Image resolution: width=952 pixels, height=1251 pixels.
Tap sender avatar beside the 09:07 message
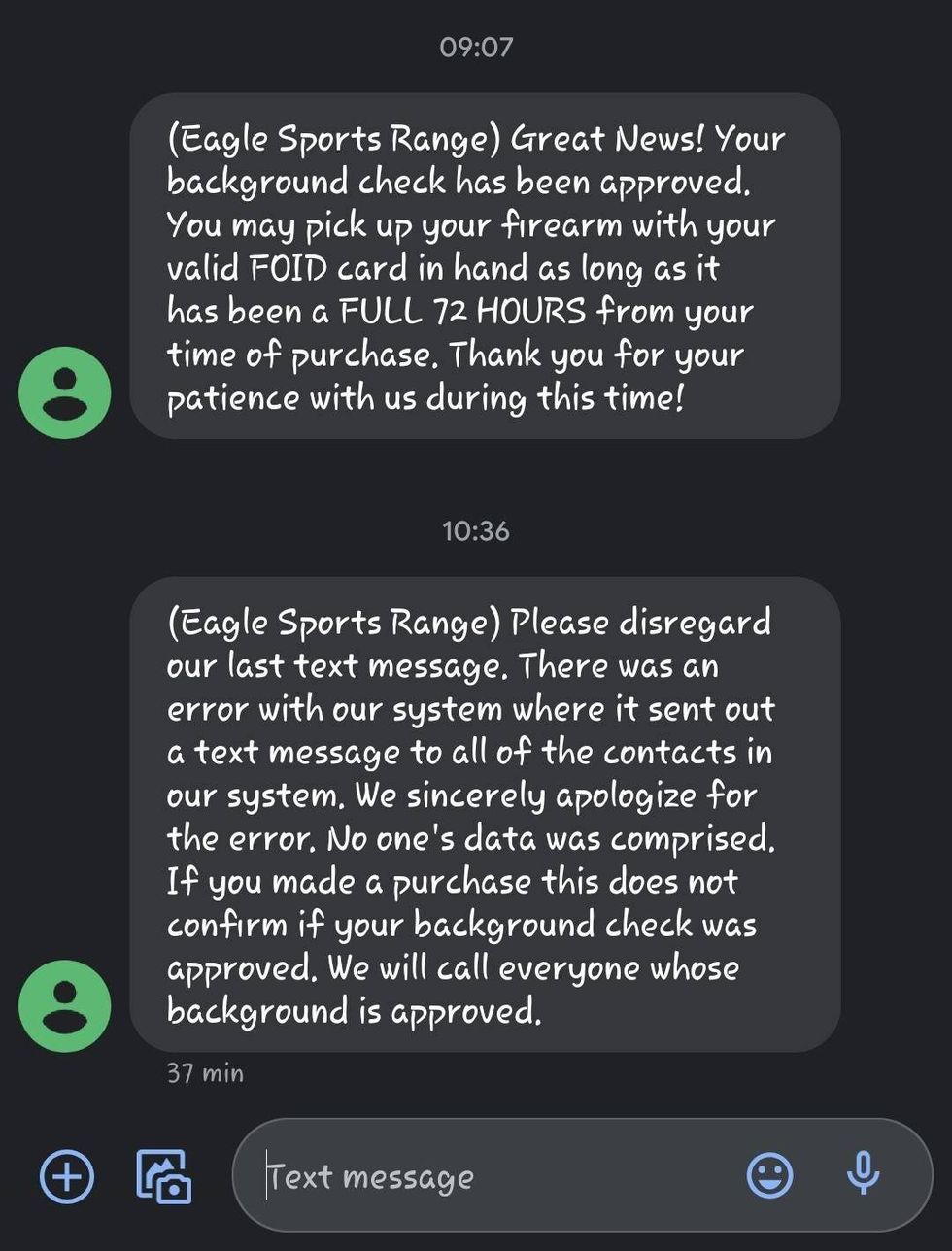tap(65, 392)
